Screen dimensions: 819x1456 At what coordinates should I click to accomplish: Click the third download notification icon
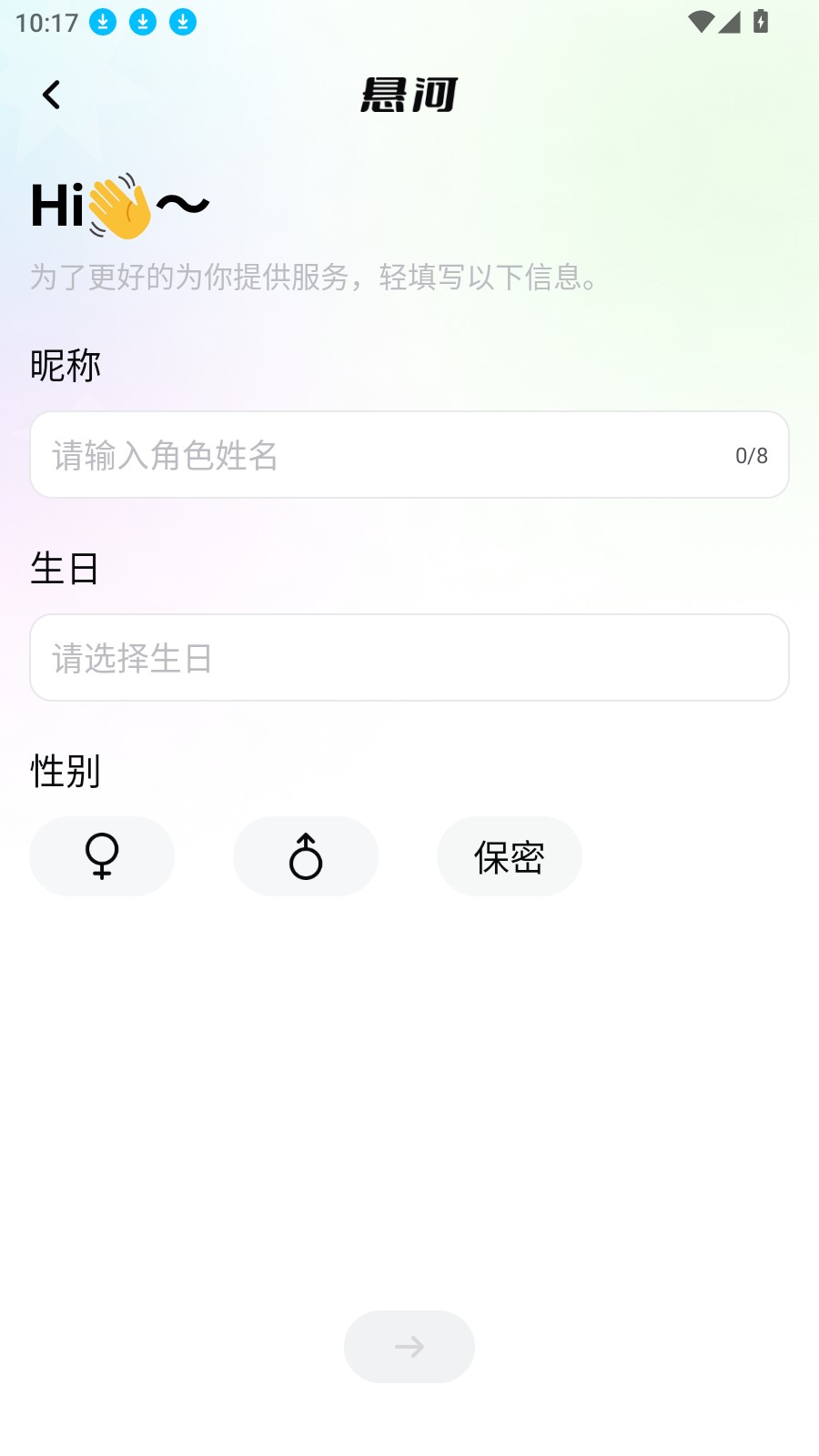[183, 20]
